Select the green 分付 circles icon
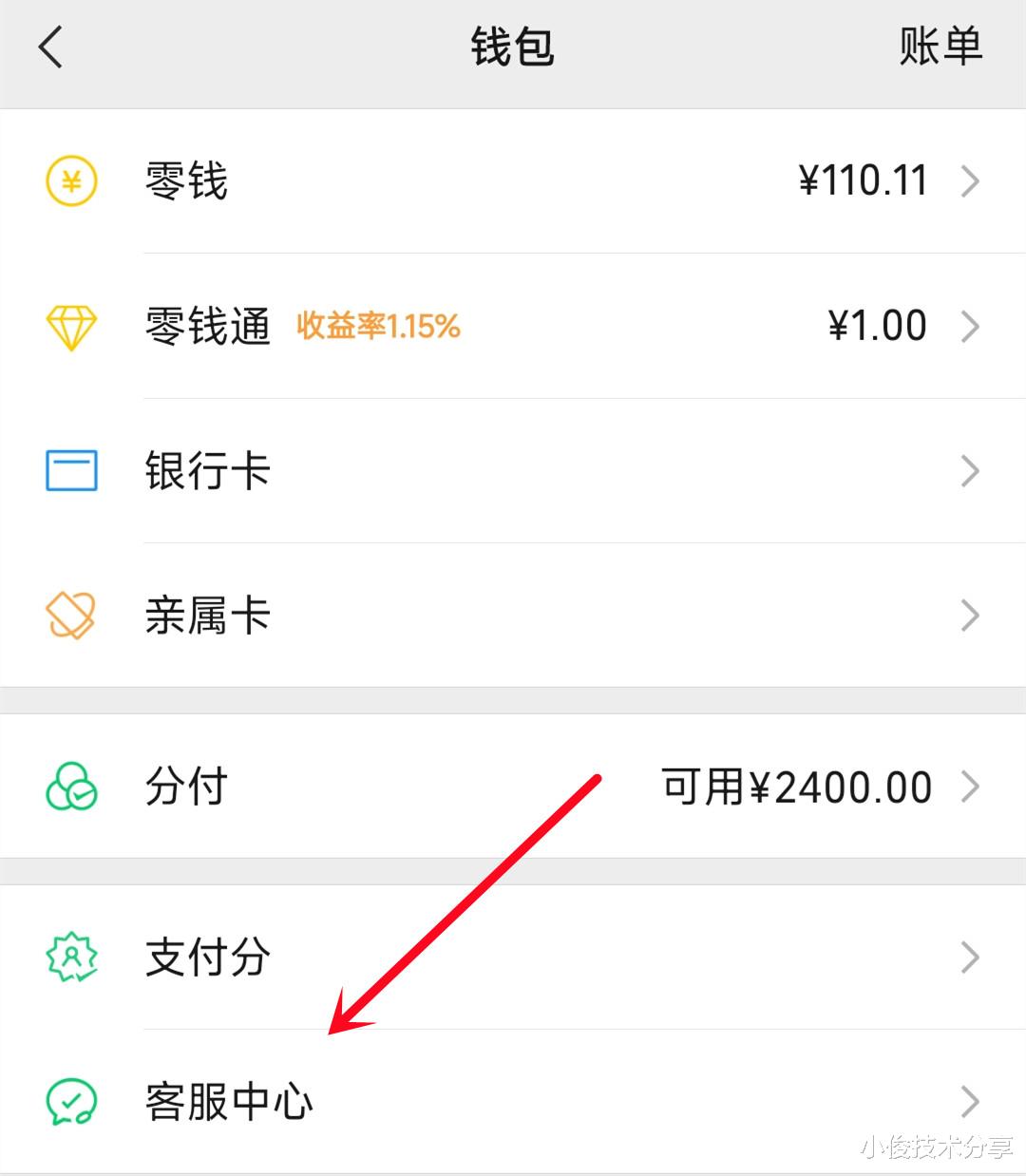This screenshot has width=1026, height=1176. (x=69, y=787)
